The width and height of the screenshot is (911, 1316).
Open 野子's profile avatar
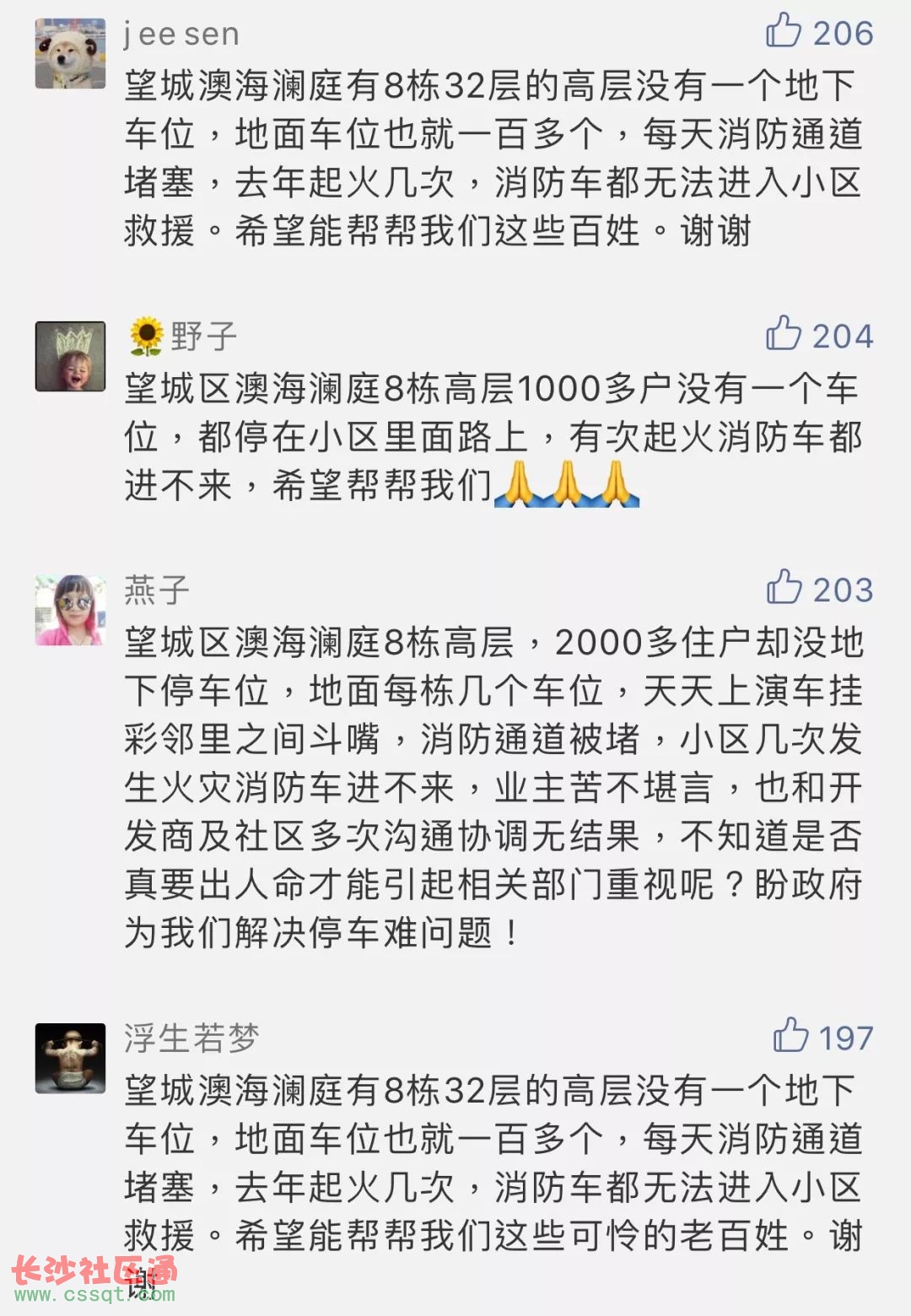[x=71, y=356]
